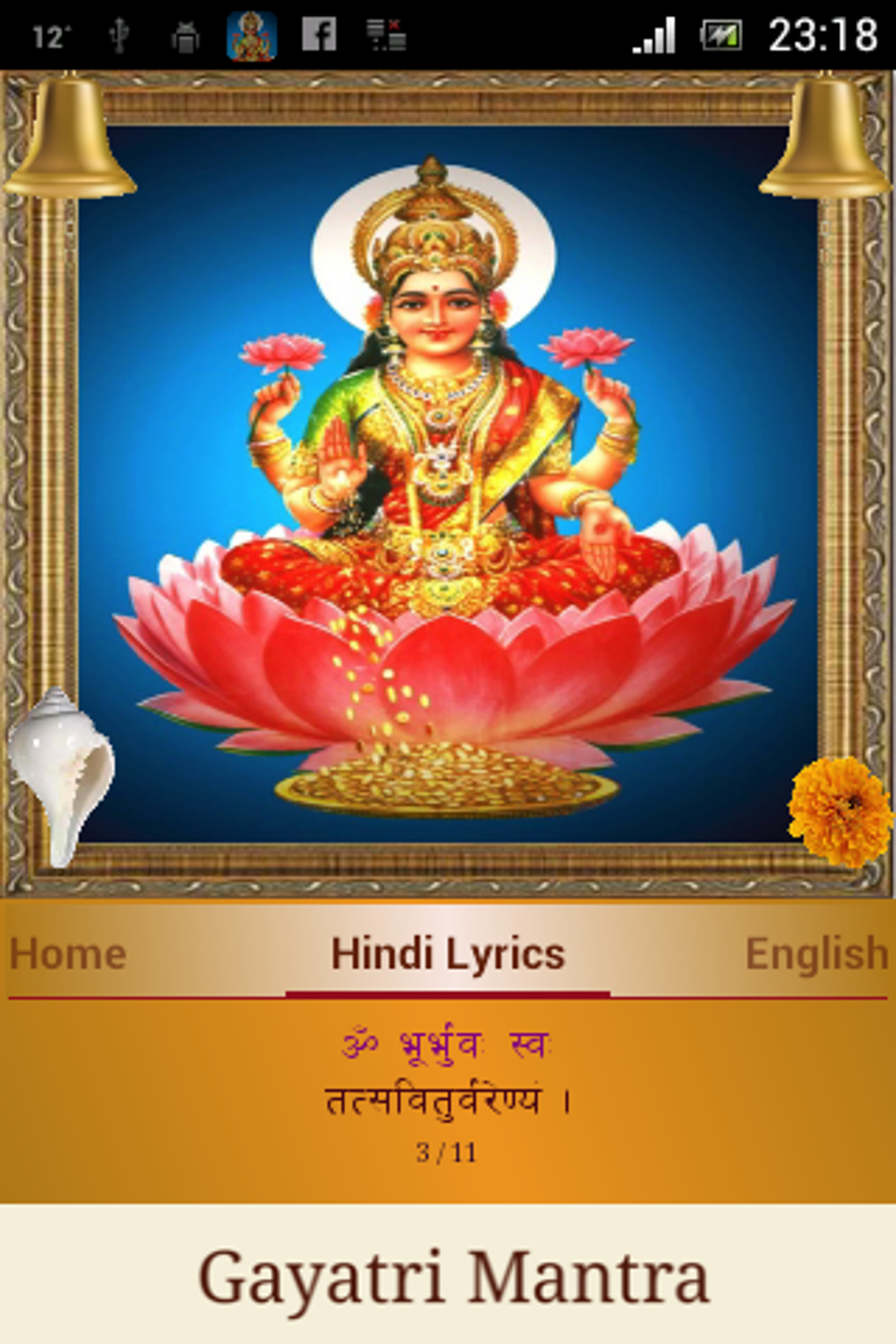Switch to the Home tab
Screen dimensions: 896x1344
point(70,953)
